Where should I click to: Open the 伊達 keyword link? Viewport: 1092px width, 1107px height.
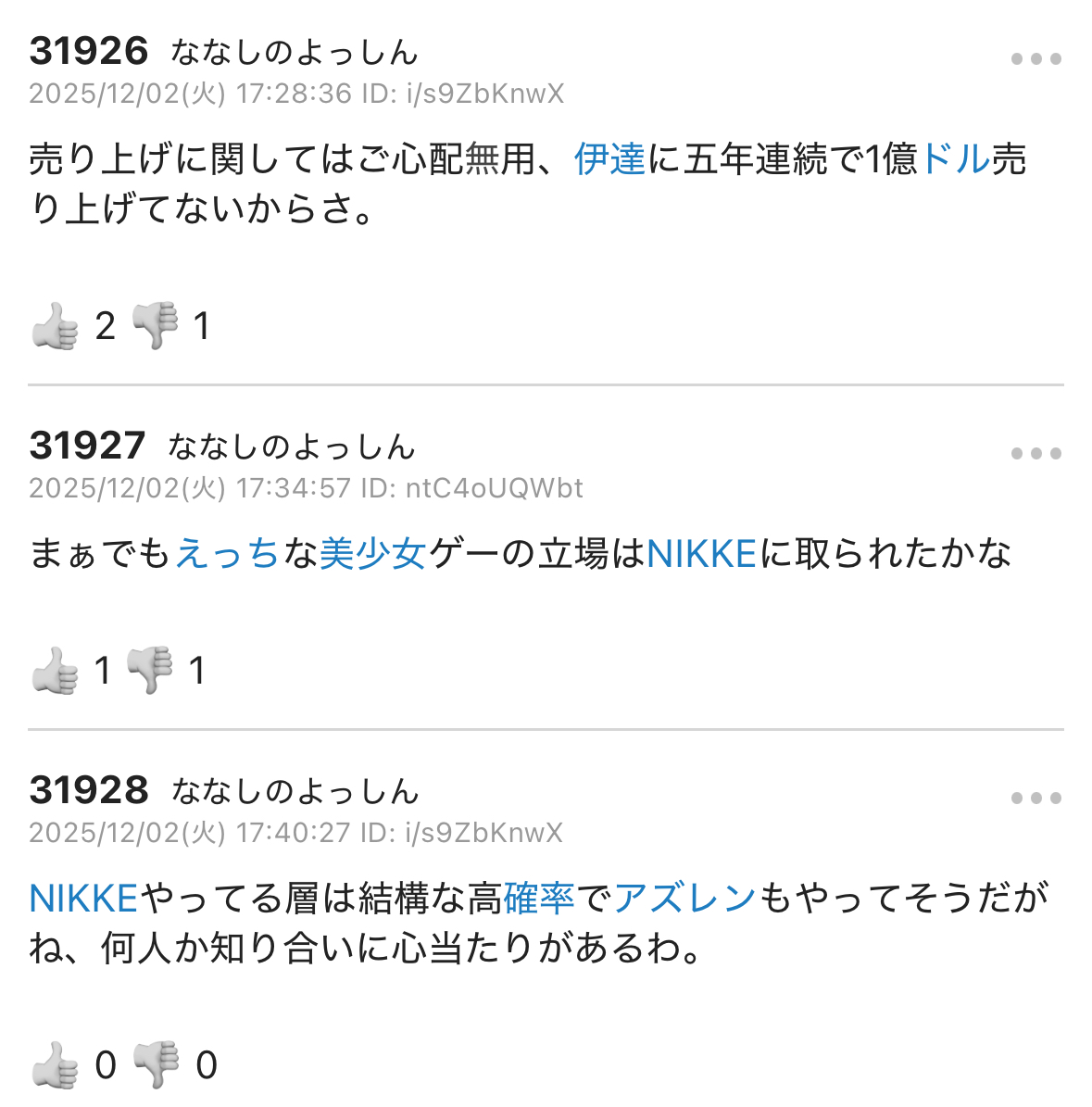tap(609, 159)
